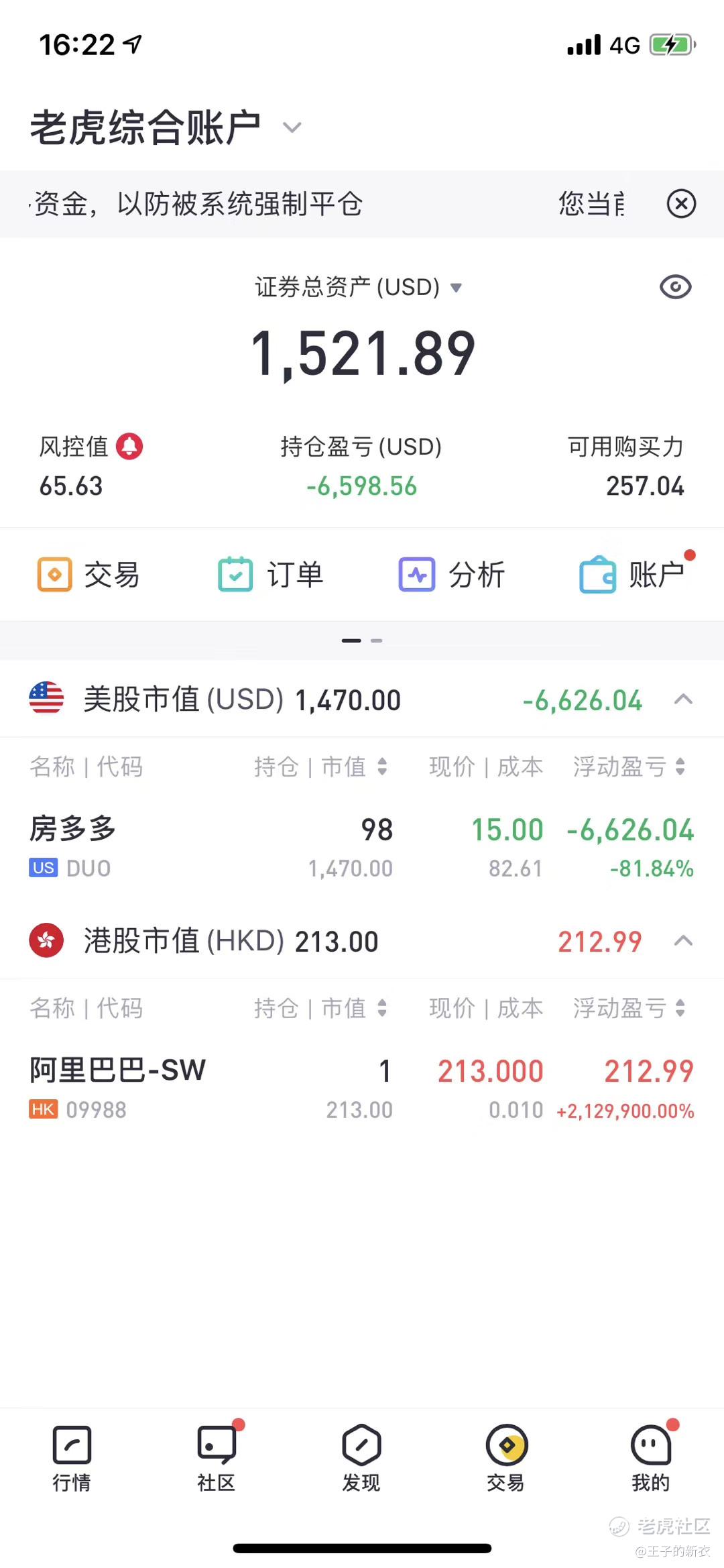This screenshot has height=1568, width=724.
Task: Open the 分析 analysis shortcut
Action: tap(452, 575)
